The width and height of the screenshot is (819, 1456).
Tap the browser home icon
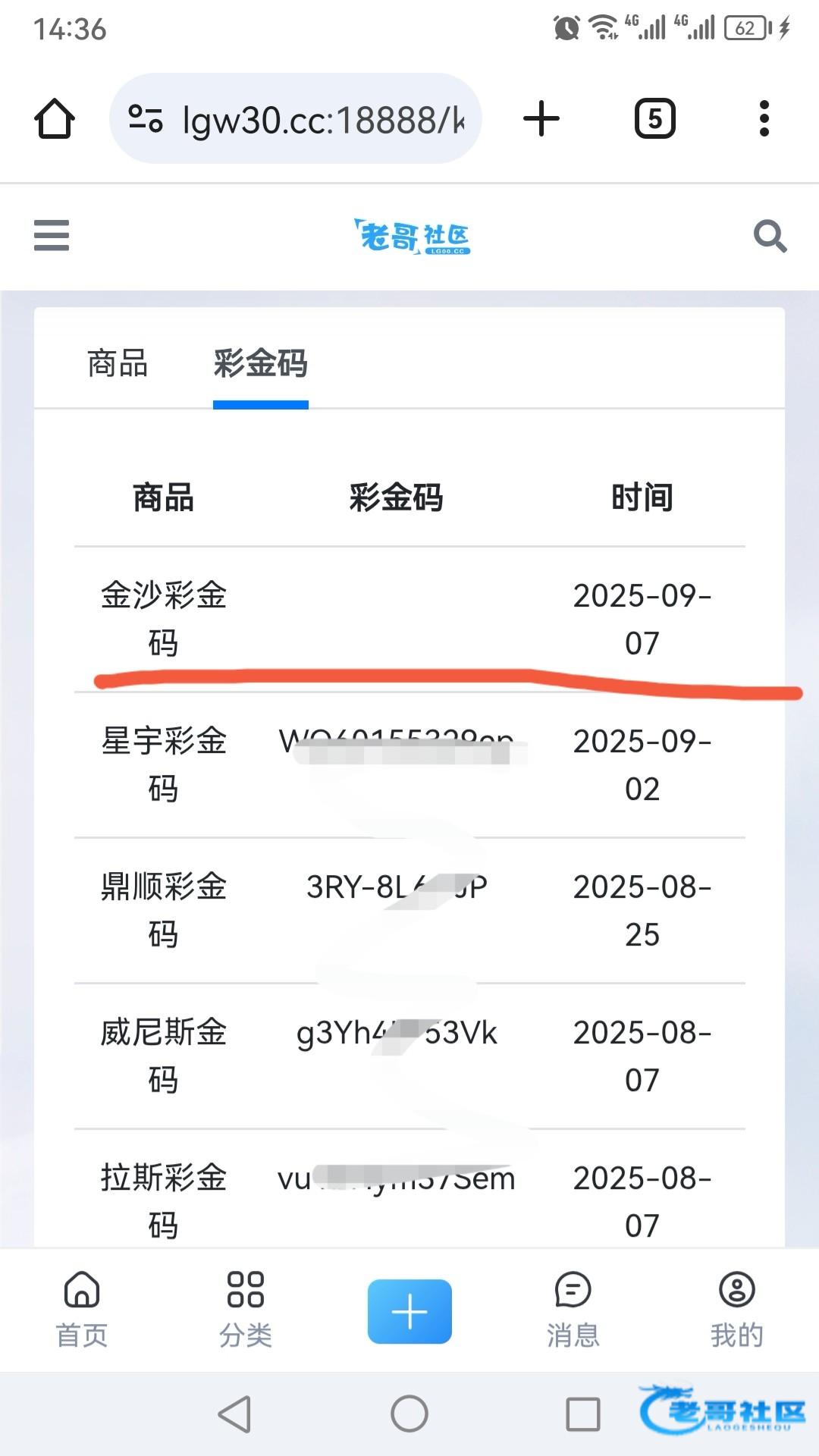[x=55, y=119]
